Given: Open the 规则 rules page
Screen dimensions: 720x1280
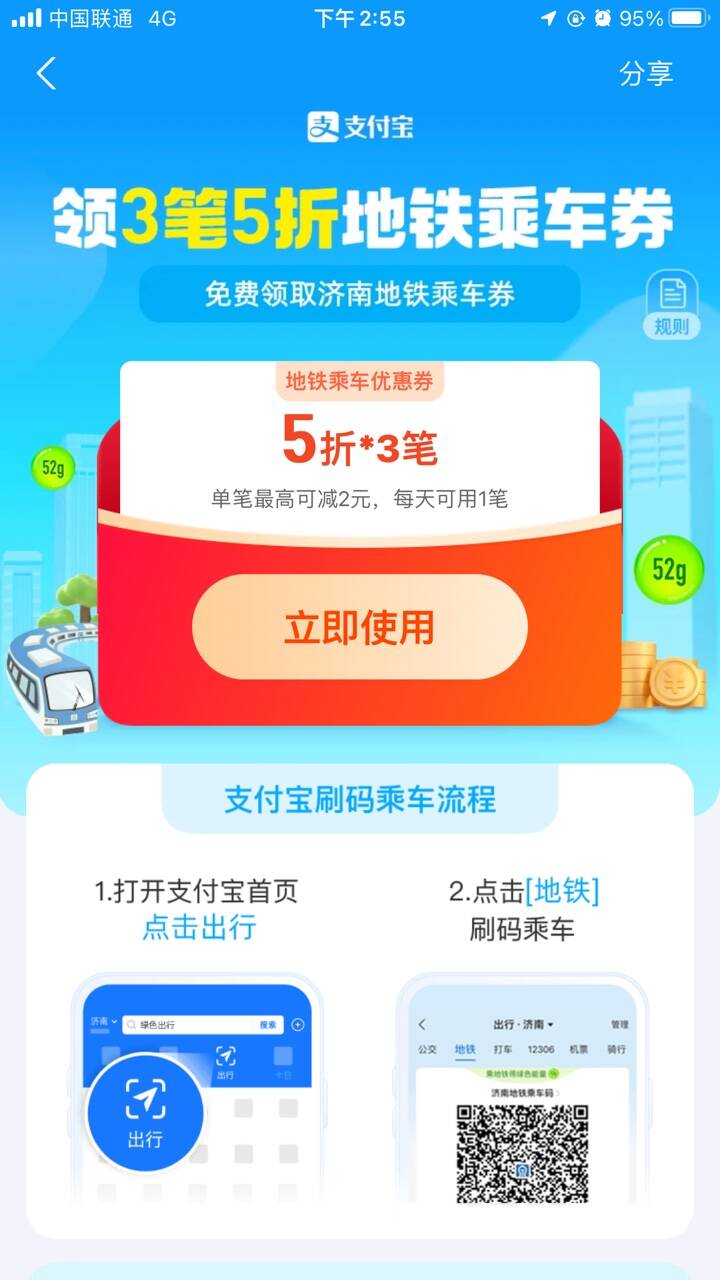Looking at the screenshot, I should (672, 304).
